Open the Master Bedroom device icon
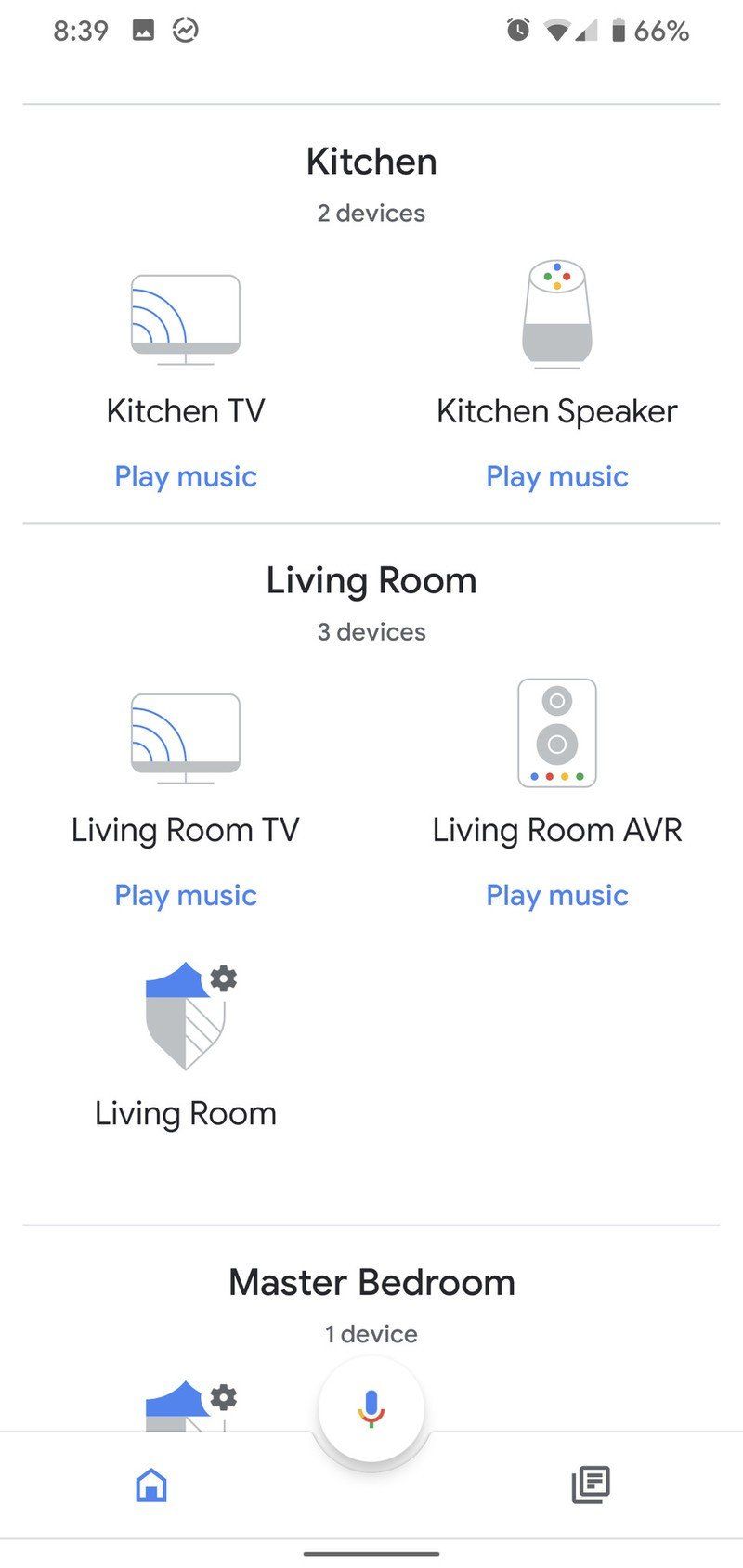 [x=185, y=1393]
